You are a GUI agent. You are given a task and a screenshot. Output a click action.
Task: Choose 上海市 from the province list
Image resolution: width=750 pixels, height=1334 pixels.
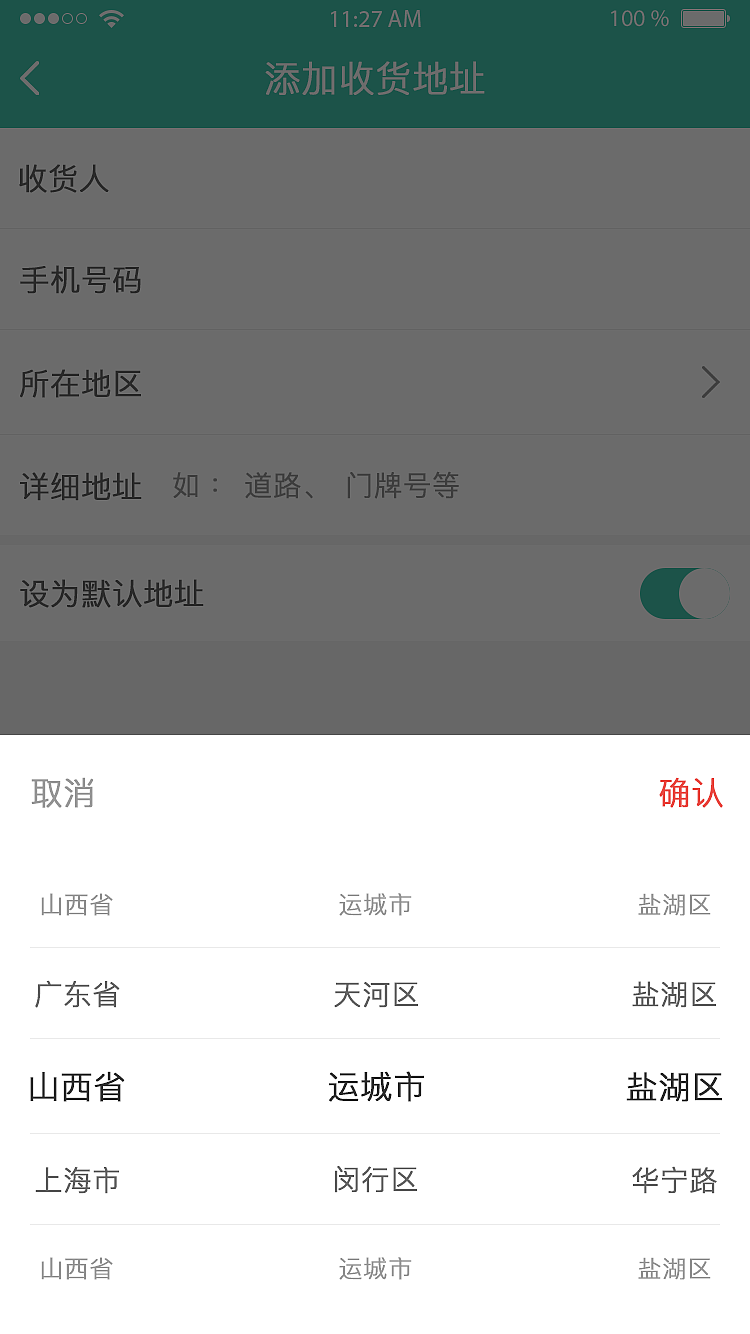[77, 1180]
